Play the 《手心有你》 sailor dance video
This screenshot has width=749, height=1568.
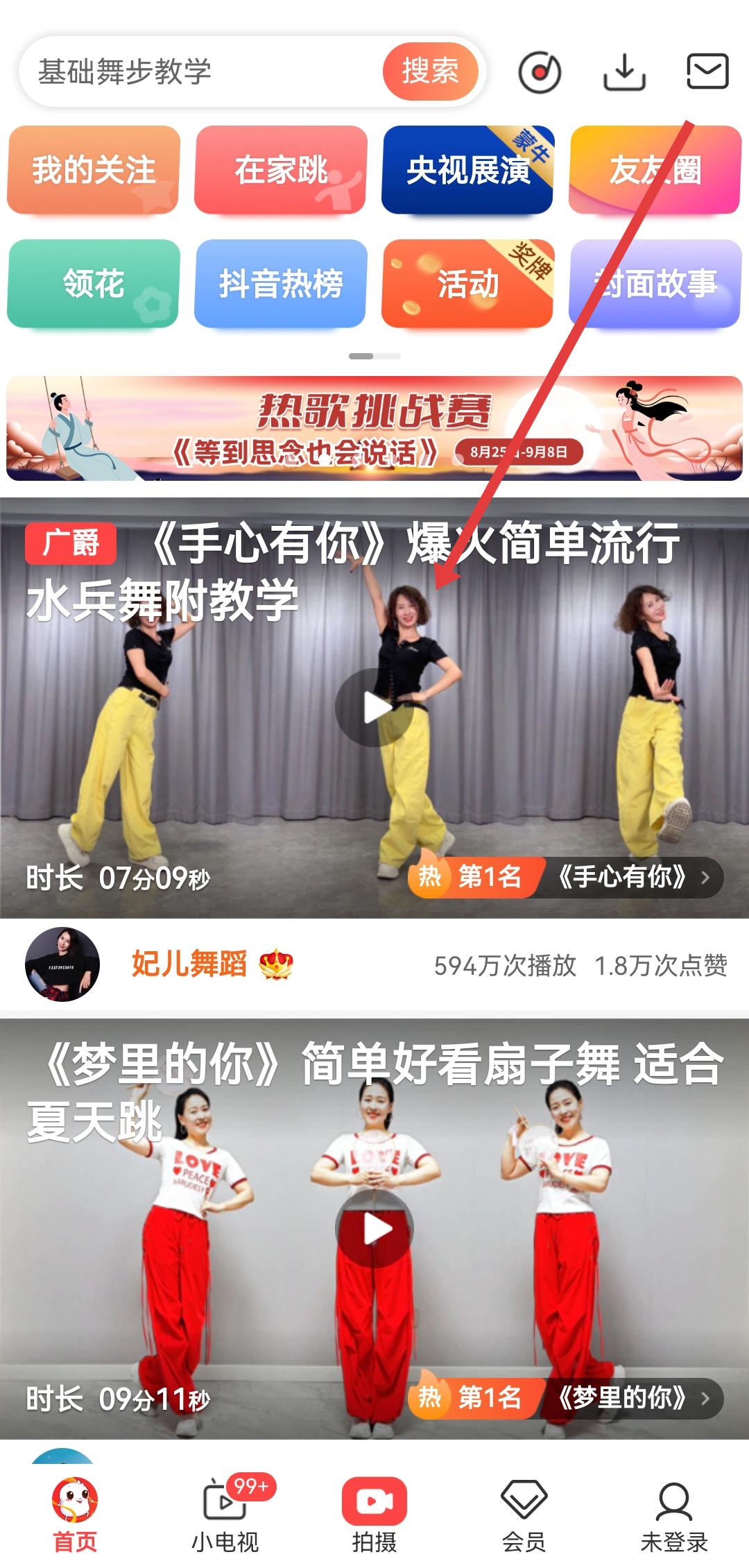coord(374,708)
